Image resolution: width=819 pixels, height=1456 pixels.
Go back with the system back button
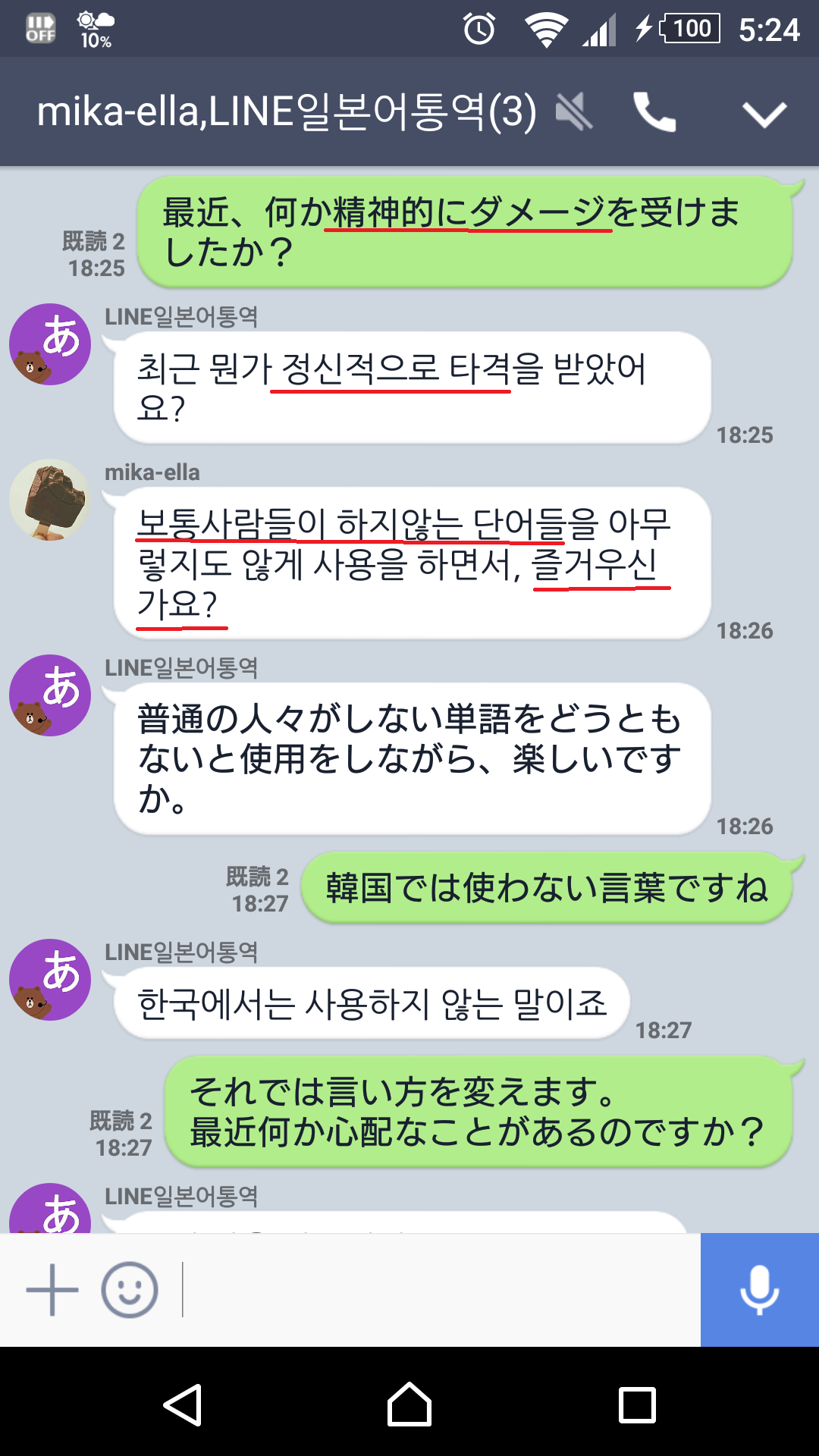(x=183, y=1405)
